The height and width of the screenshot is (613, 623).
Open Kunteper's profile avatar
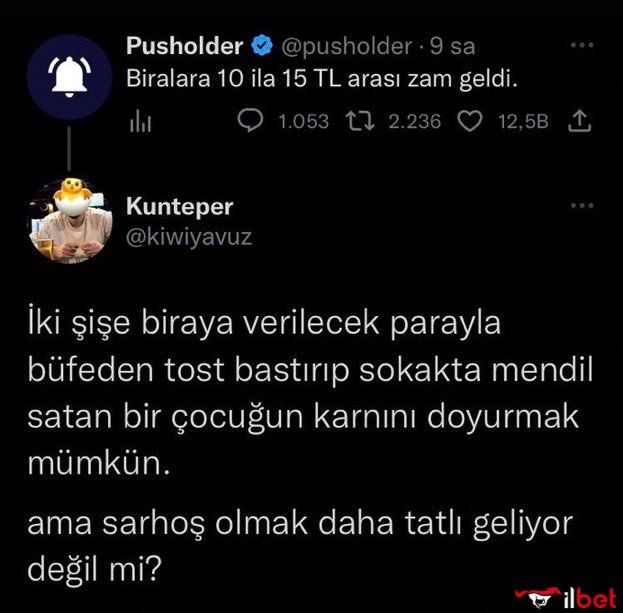tap(68, 220)
